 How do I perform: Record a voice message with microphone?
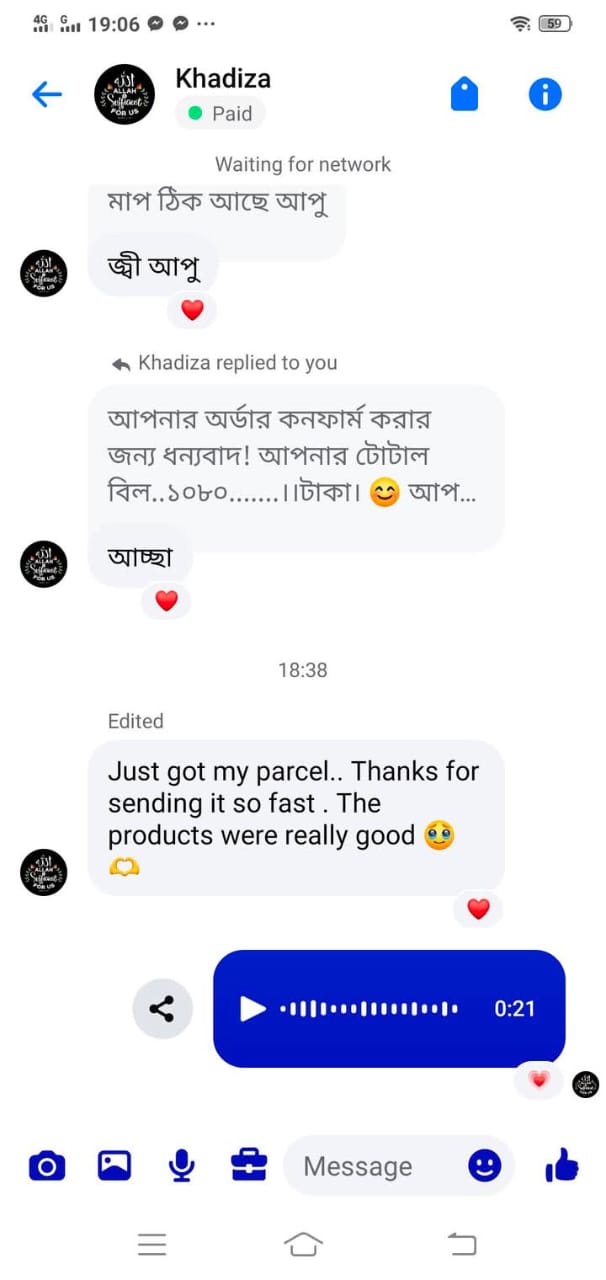(x=181, y=1166)
